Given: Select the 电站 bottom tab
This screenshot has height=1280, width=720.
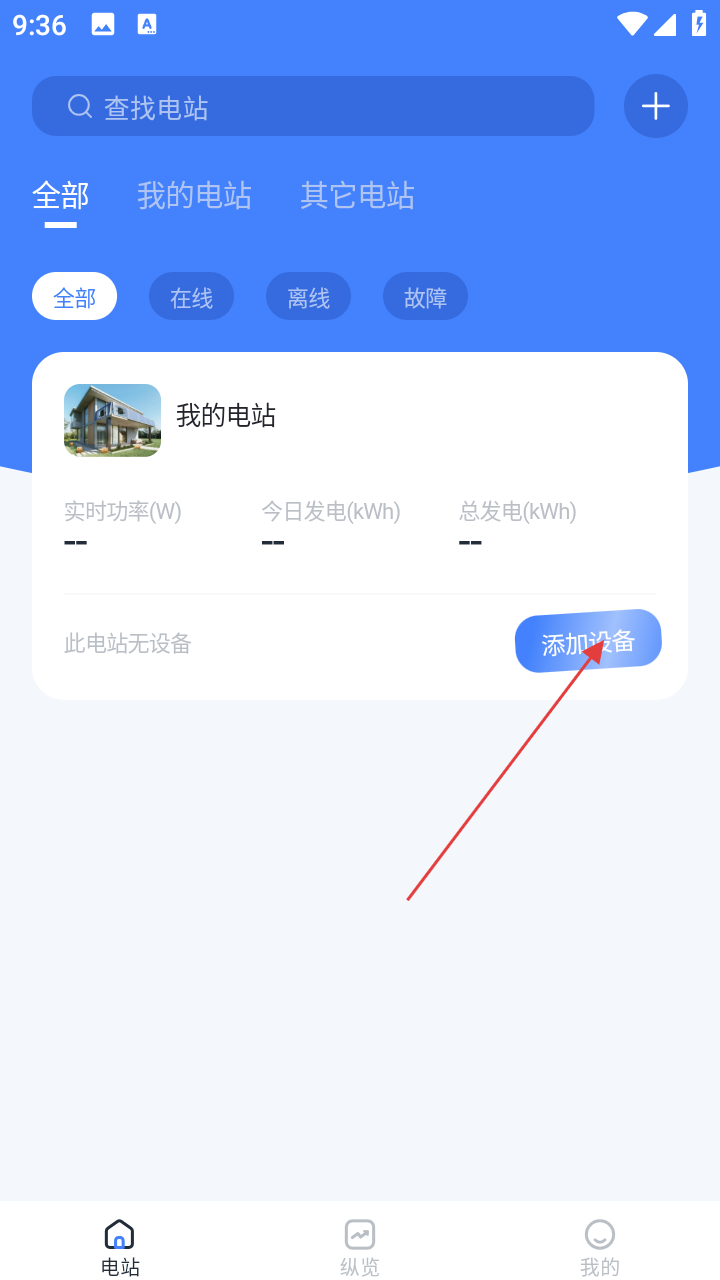Looking at the screenshot, I should pos(120,1247).
